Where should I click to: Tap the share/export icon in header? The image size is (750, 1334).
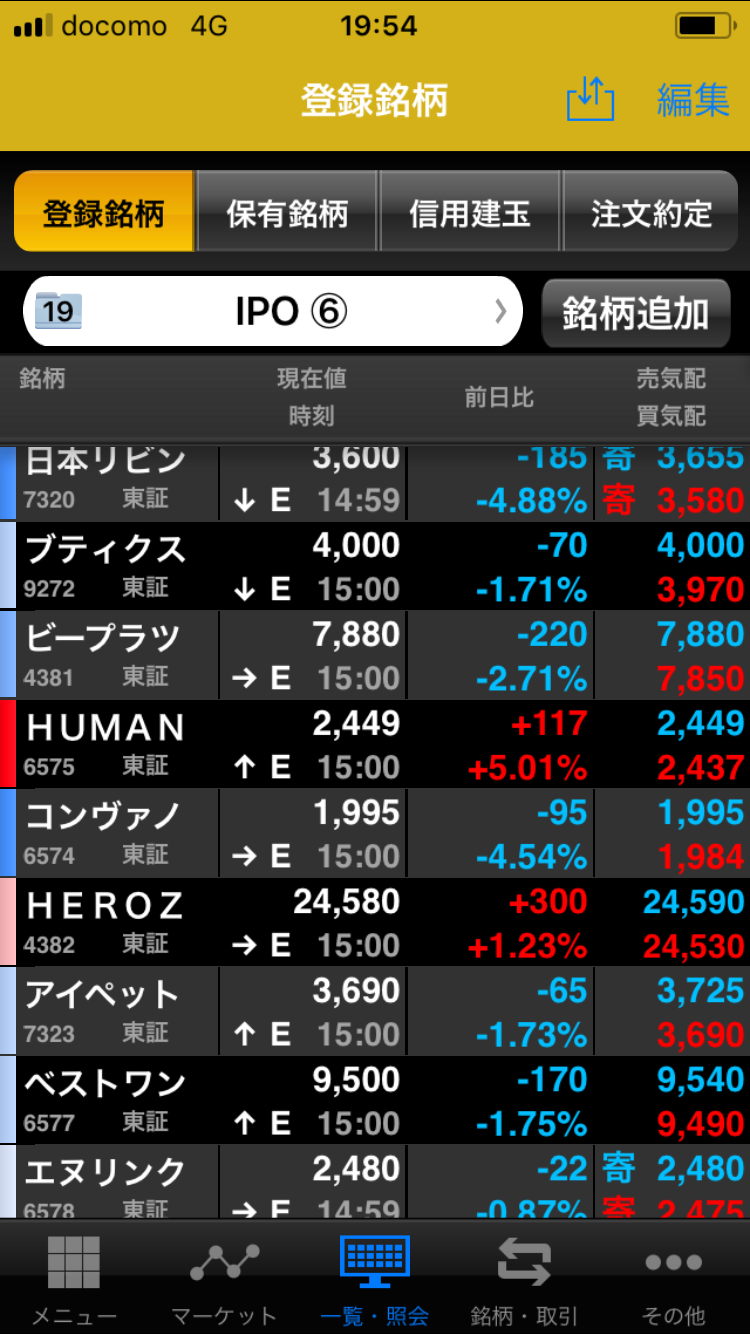[590, 100]
